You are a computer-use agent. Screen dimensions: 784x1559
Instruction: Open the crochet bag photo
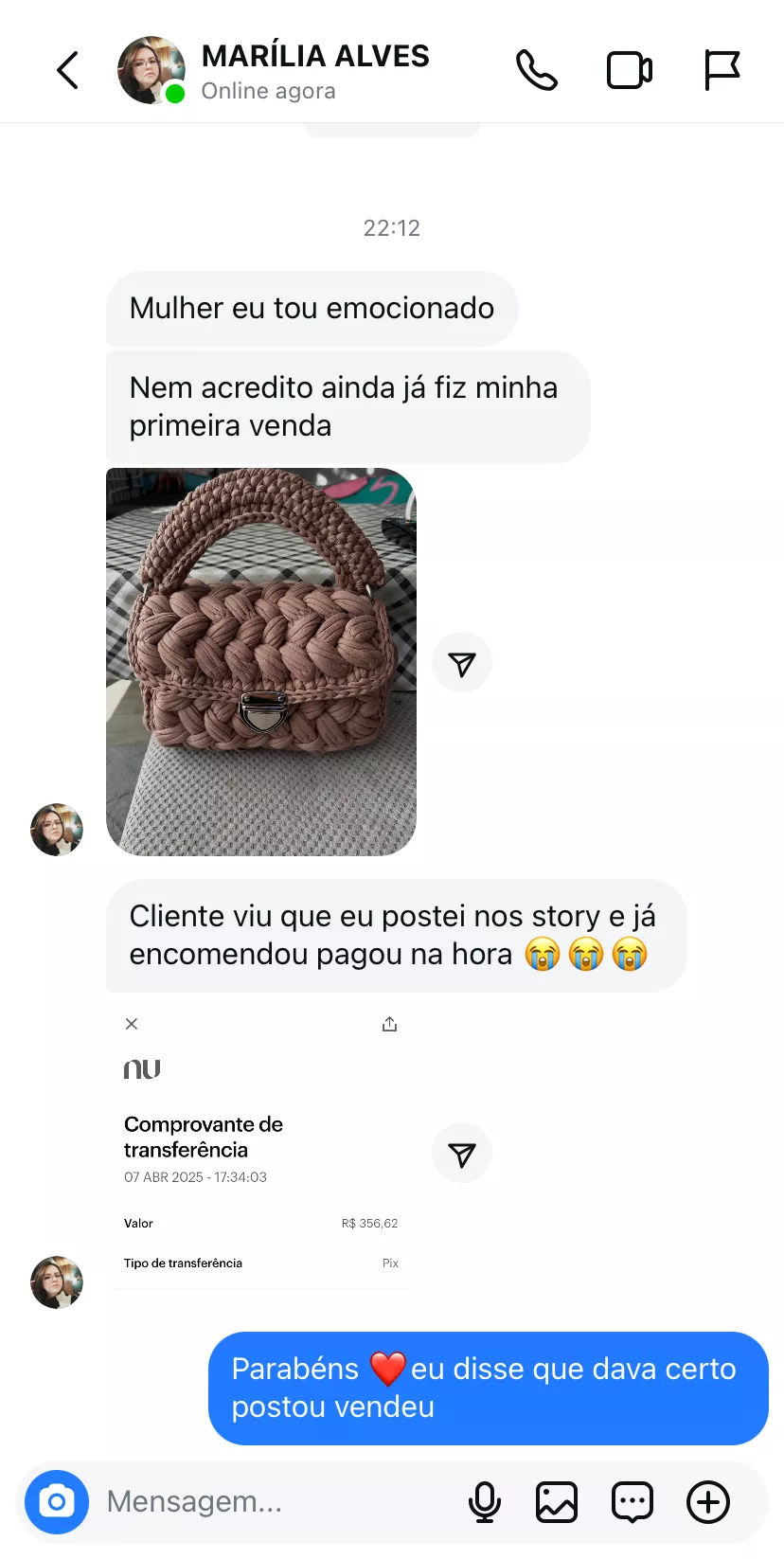(x=261, y=661)
